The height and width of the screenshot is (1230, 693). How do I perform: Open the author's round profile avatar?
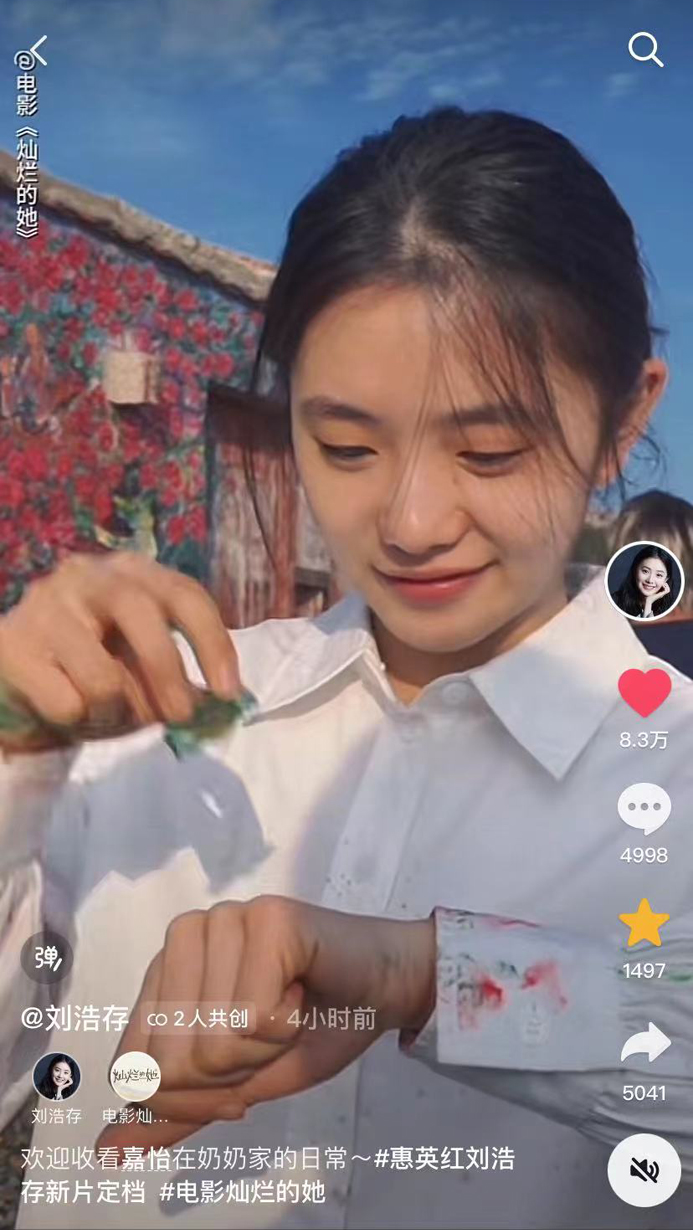[645, 581]
